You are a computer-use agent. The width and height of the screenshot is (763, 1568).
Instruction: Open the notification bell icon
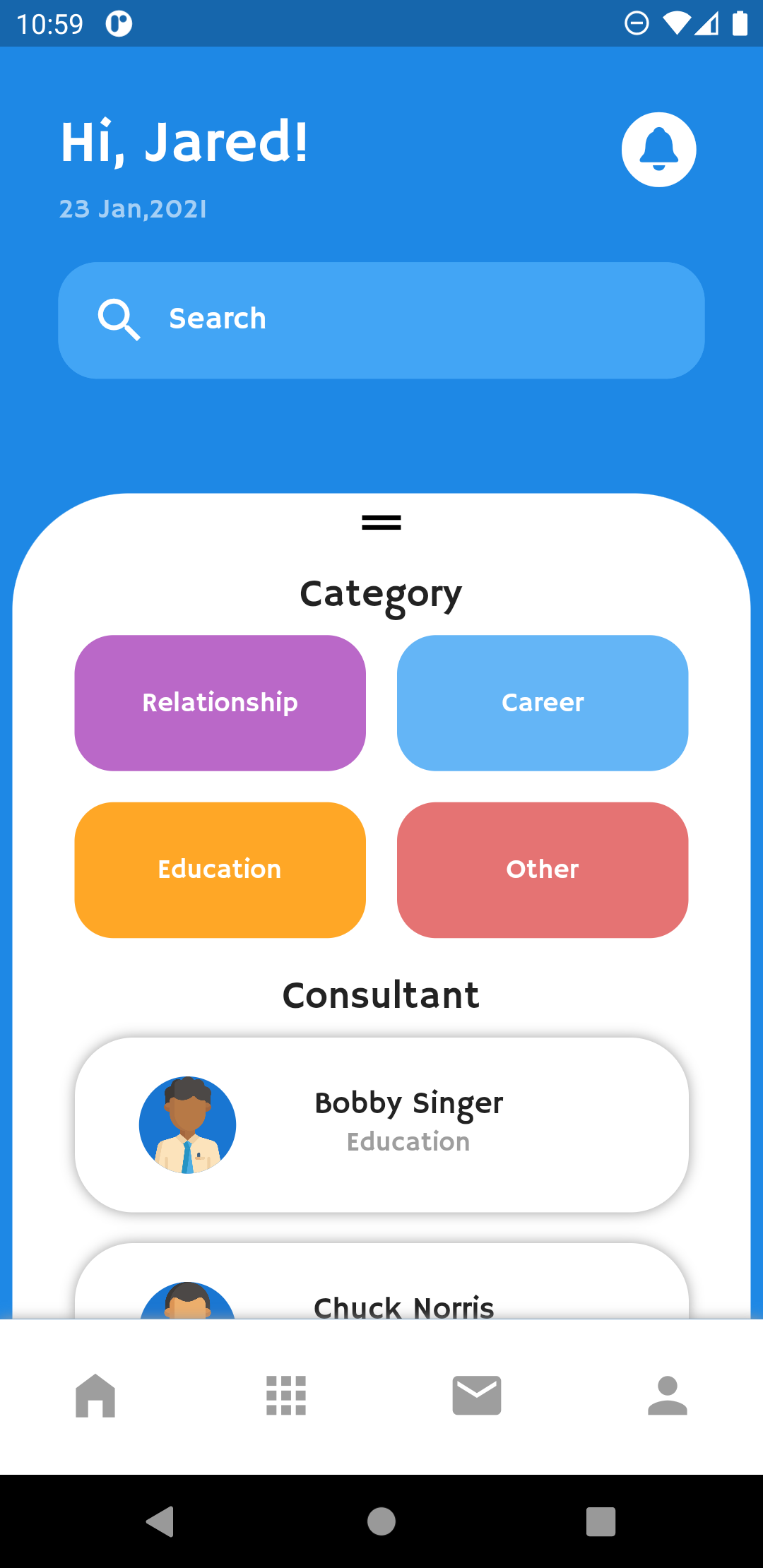tap(658, 149)
